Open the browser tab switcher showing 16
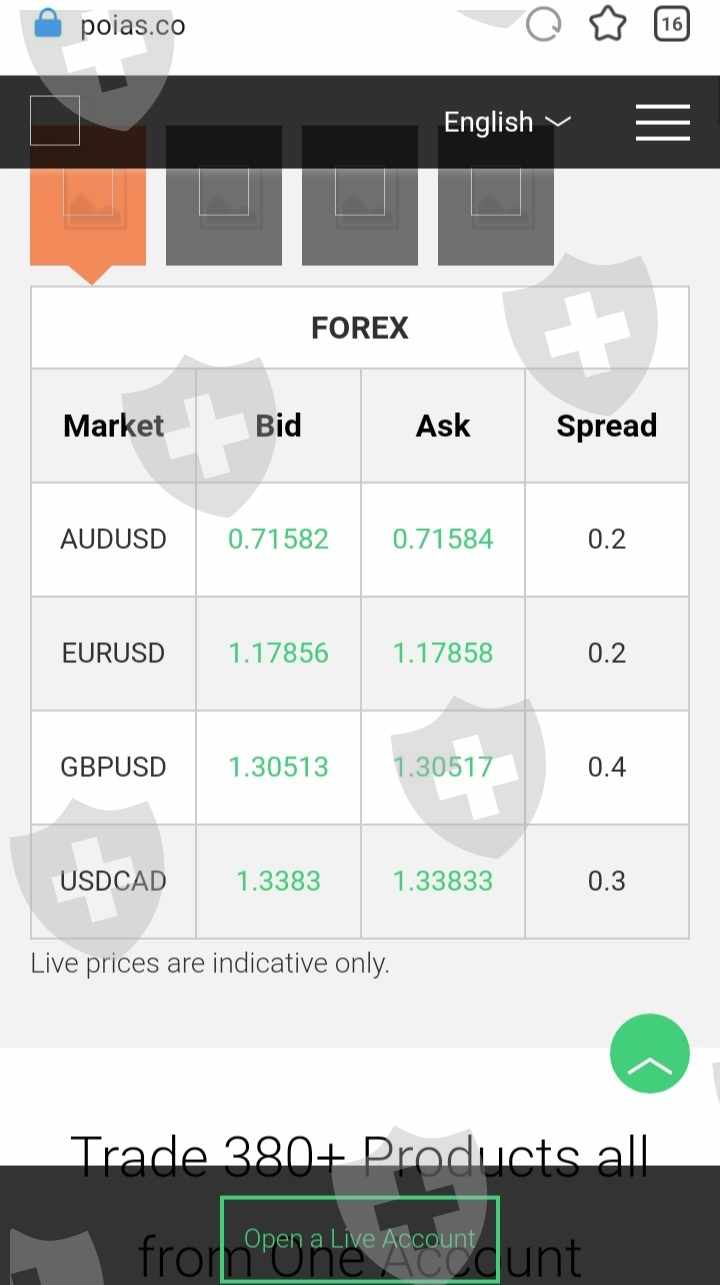This screenshot has width=720, height=1285. click(x=672, y=25)
